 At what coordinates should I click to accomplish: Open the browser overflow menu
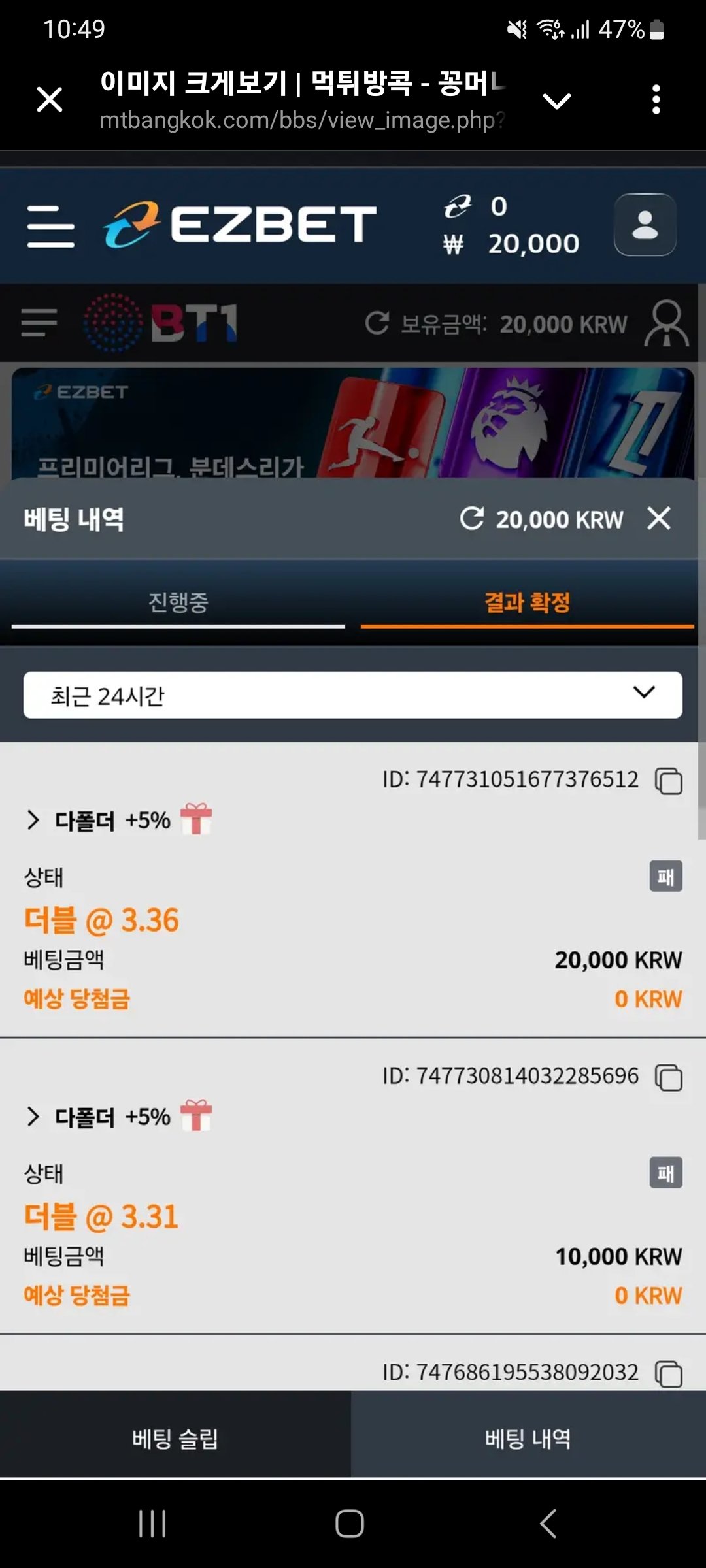(656, 100)
